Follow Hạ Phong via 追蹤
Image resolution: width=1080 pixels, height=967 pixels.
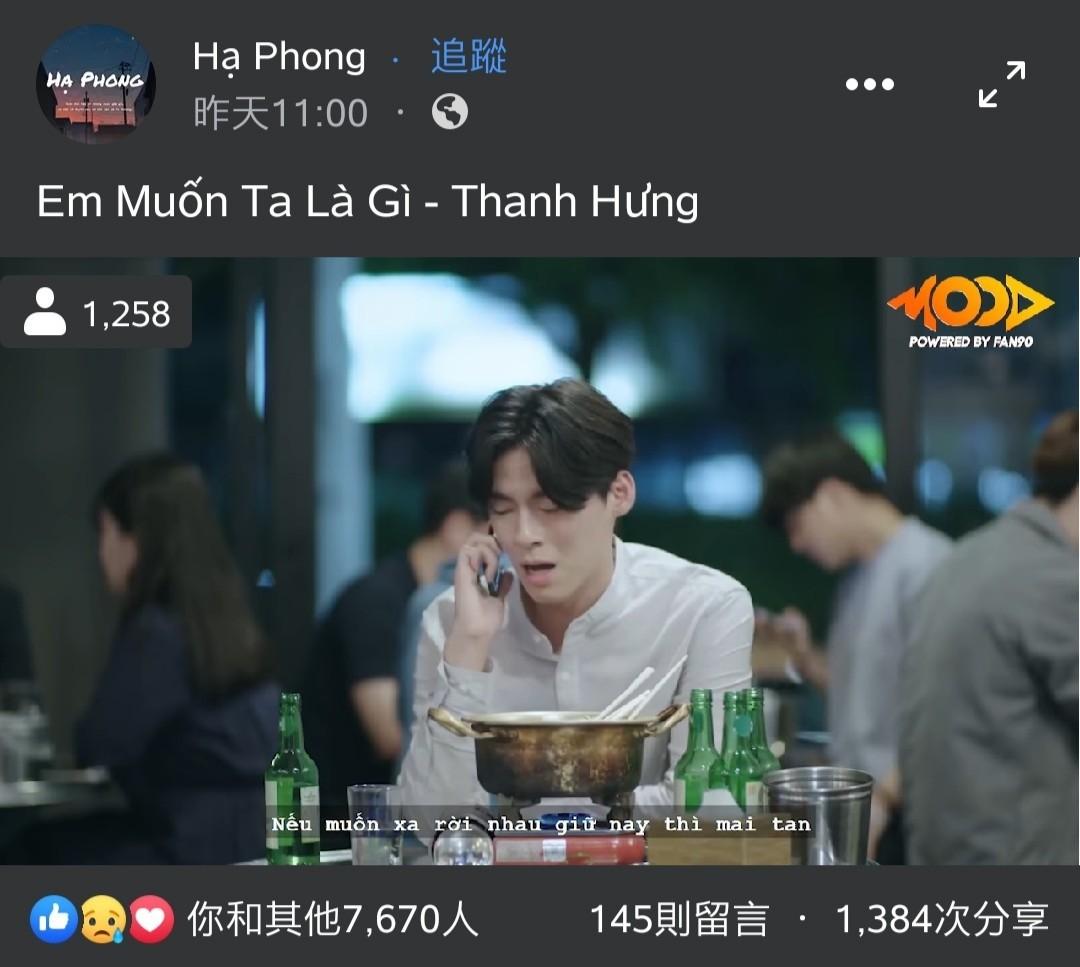469,56
